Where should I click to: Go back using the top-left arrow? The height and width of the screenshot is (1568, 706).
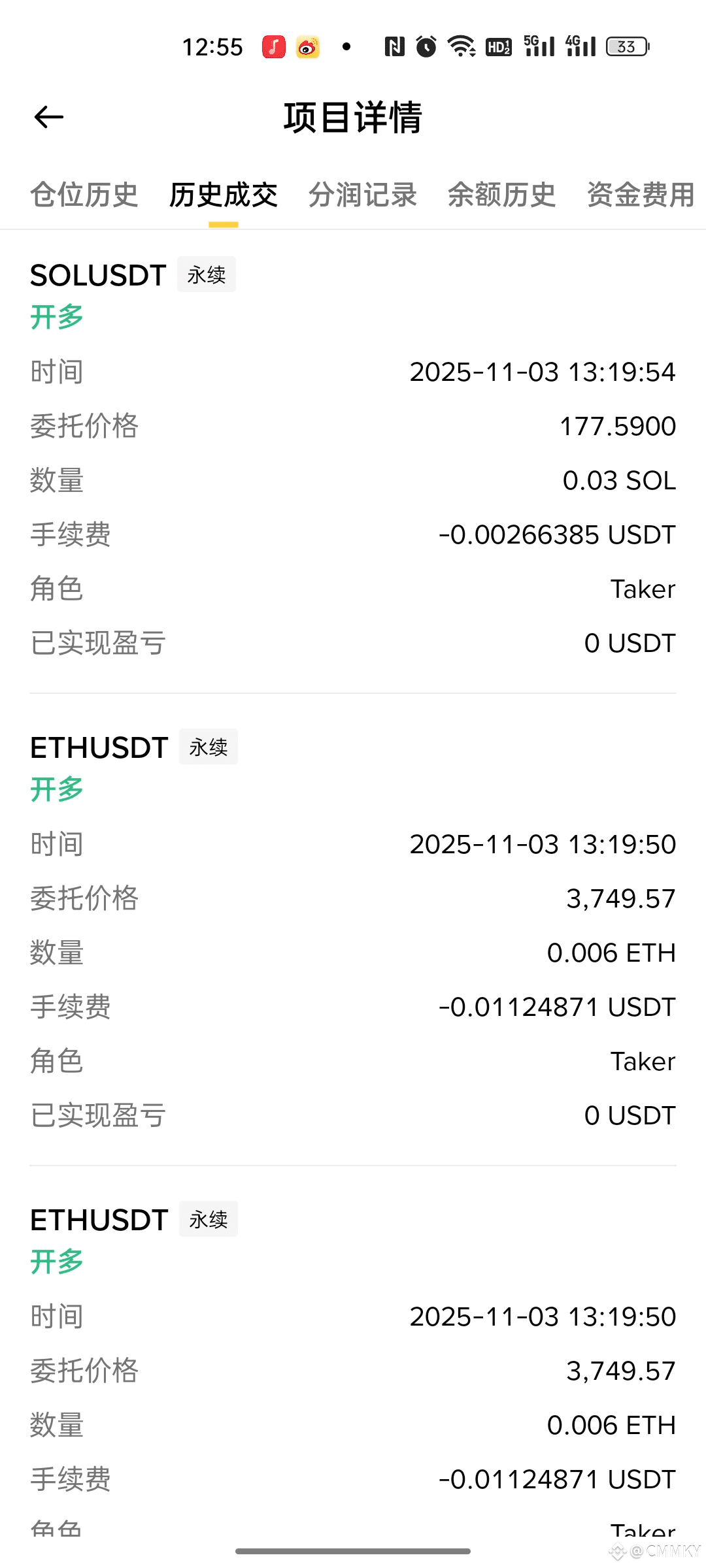click(x=49, y=118)
